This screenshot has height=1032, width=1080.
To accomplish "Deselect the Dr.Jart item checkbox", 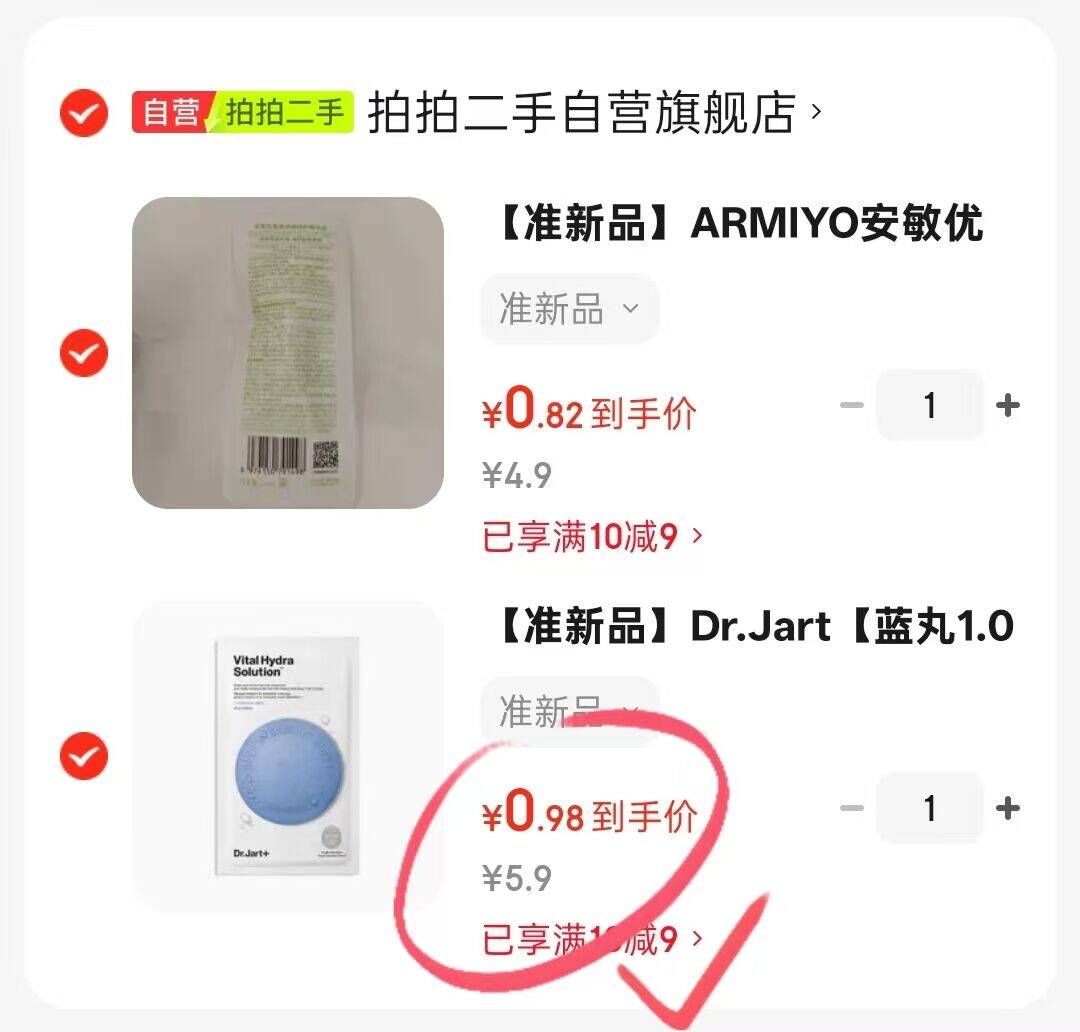I will (x=84, y=757).
